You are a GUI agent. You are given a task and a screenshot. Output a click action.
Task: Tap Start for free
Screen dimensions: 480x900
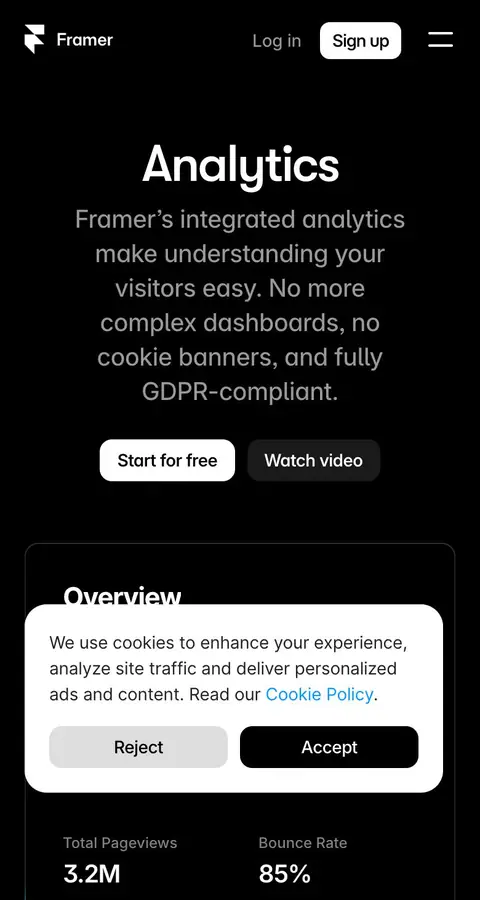[167, 460]
